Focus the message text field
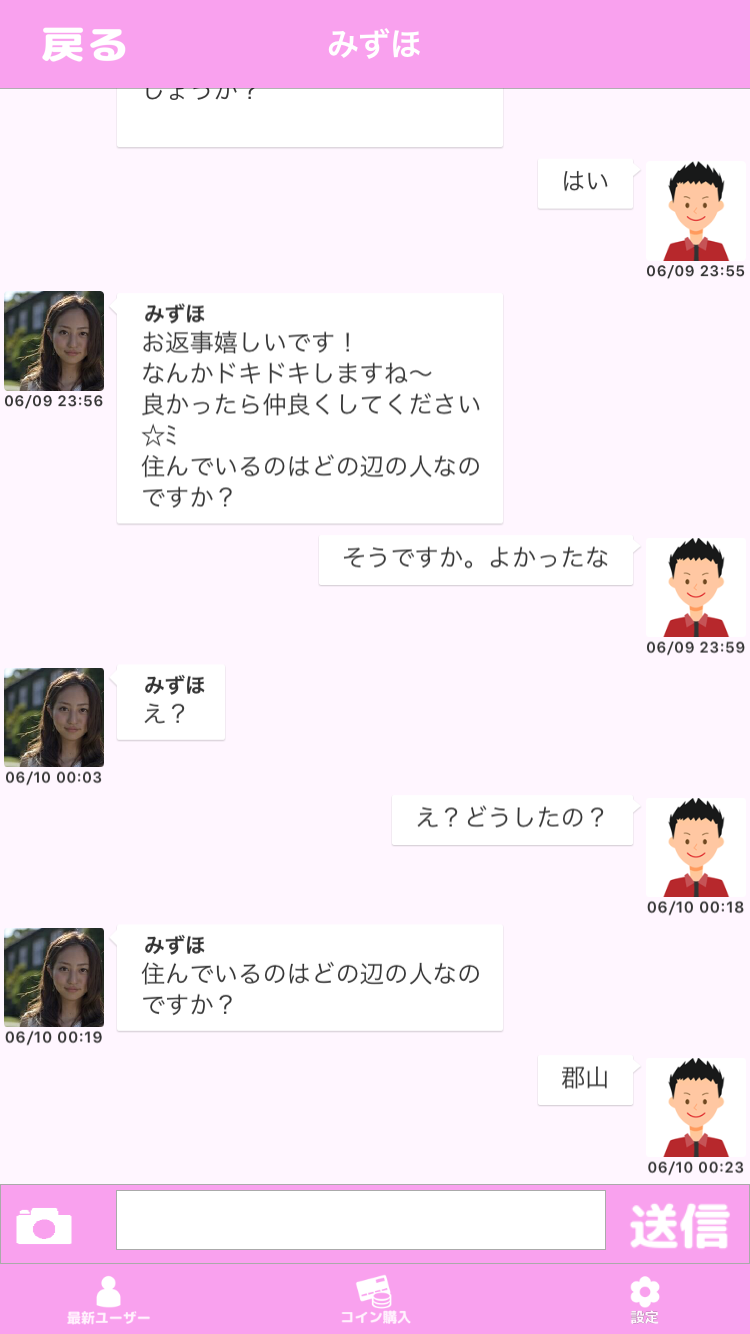Image resolution: width=750 pixels, height=1334 pixels. pos(360,1220)
